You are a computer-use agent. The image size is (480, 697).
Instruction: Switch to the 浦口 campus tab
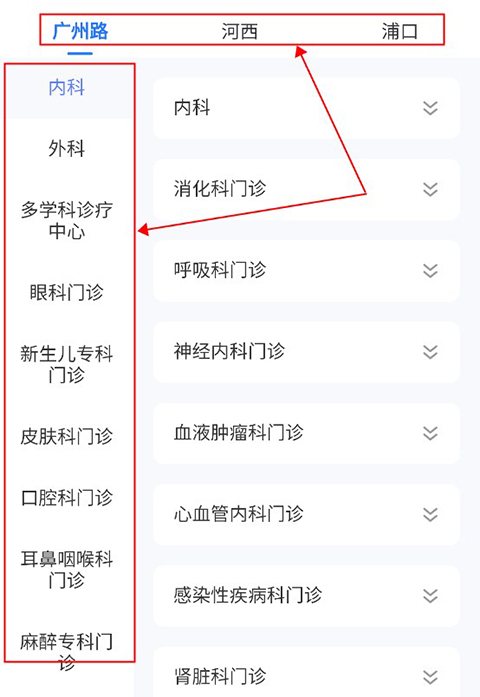pyautogui.click(x=400, y=32)
